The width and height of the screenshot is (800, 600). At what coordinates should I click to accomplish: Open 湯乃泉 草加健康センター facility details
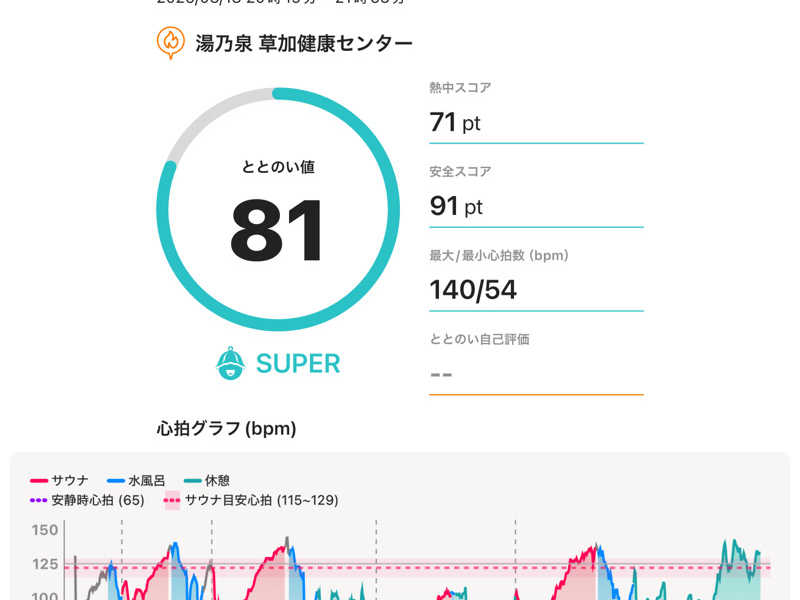(289, 43)
